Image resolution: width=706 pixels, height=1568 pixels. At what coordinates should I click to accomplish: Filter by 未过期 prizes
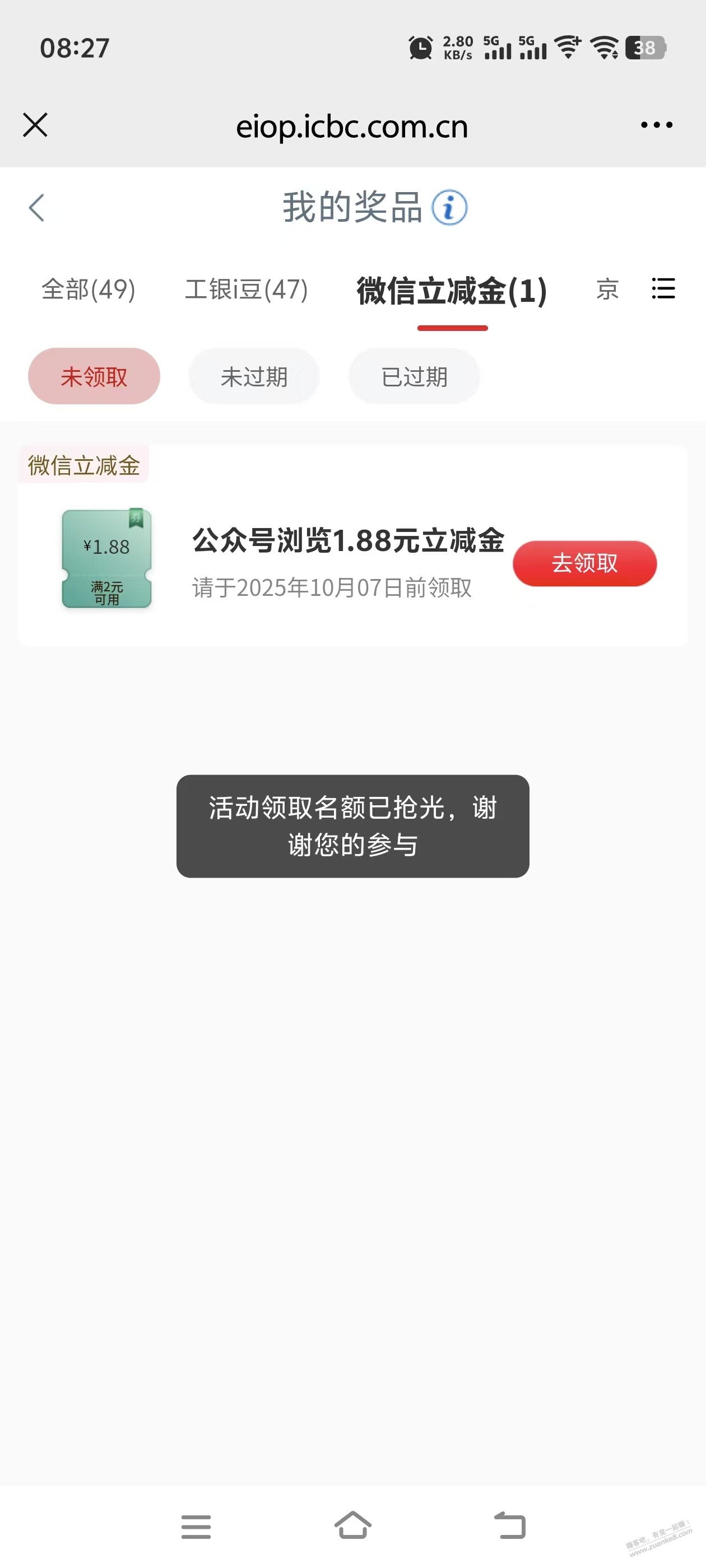tap(254, 377)
